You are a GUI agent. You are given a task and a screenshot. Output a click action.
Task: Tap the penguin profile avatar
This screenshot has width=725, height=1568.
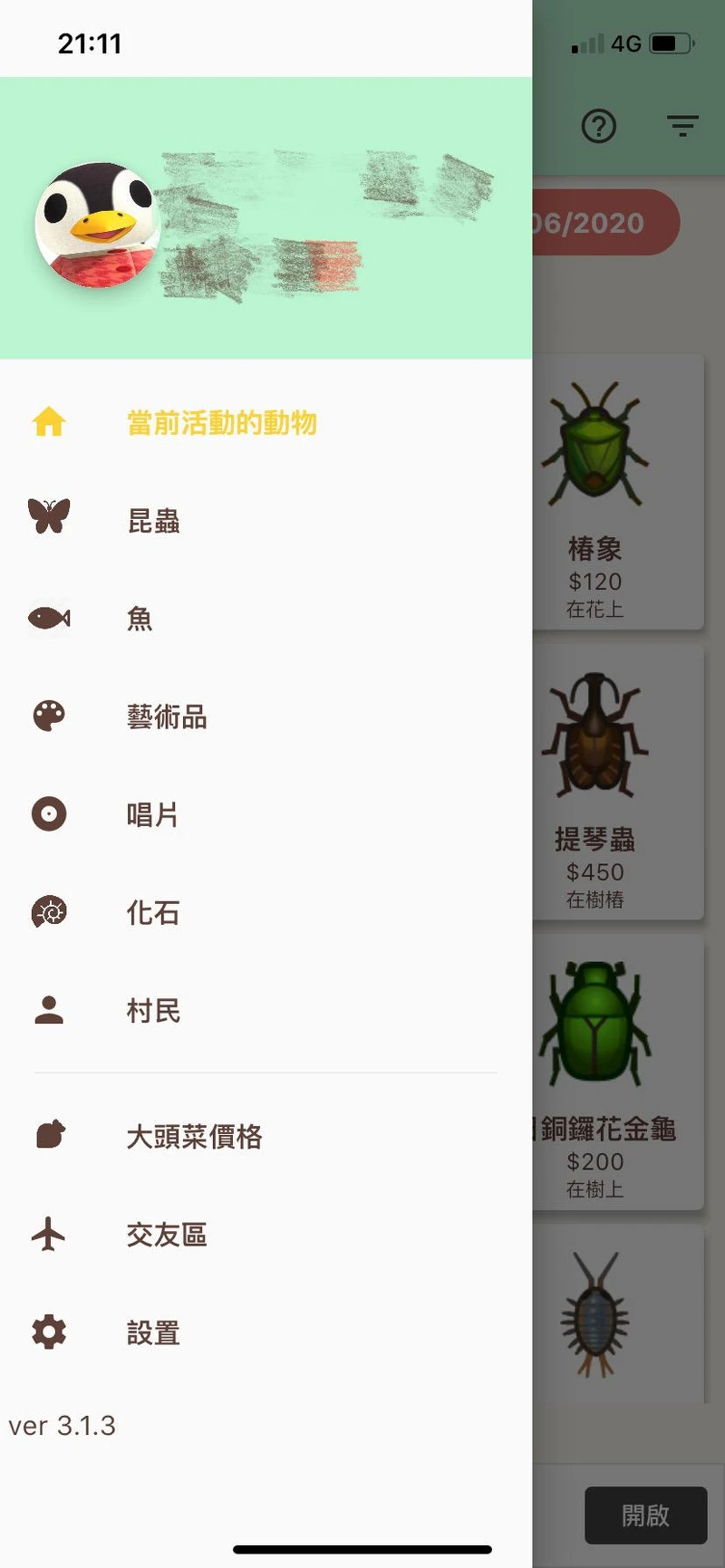[x=98, y=225]
